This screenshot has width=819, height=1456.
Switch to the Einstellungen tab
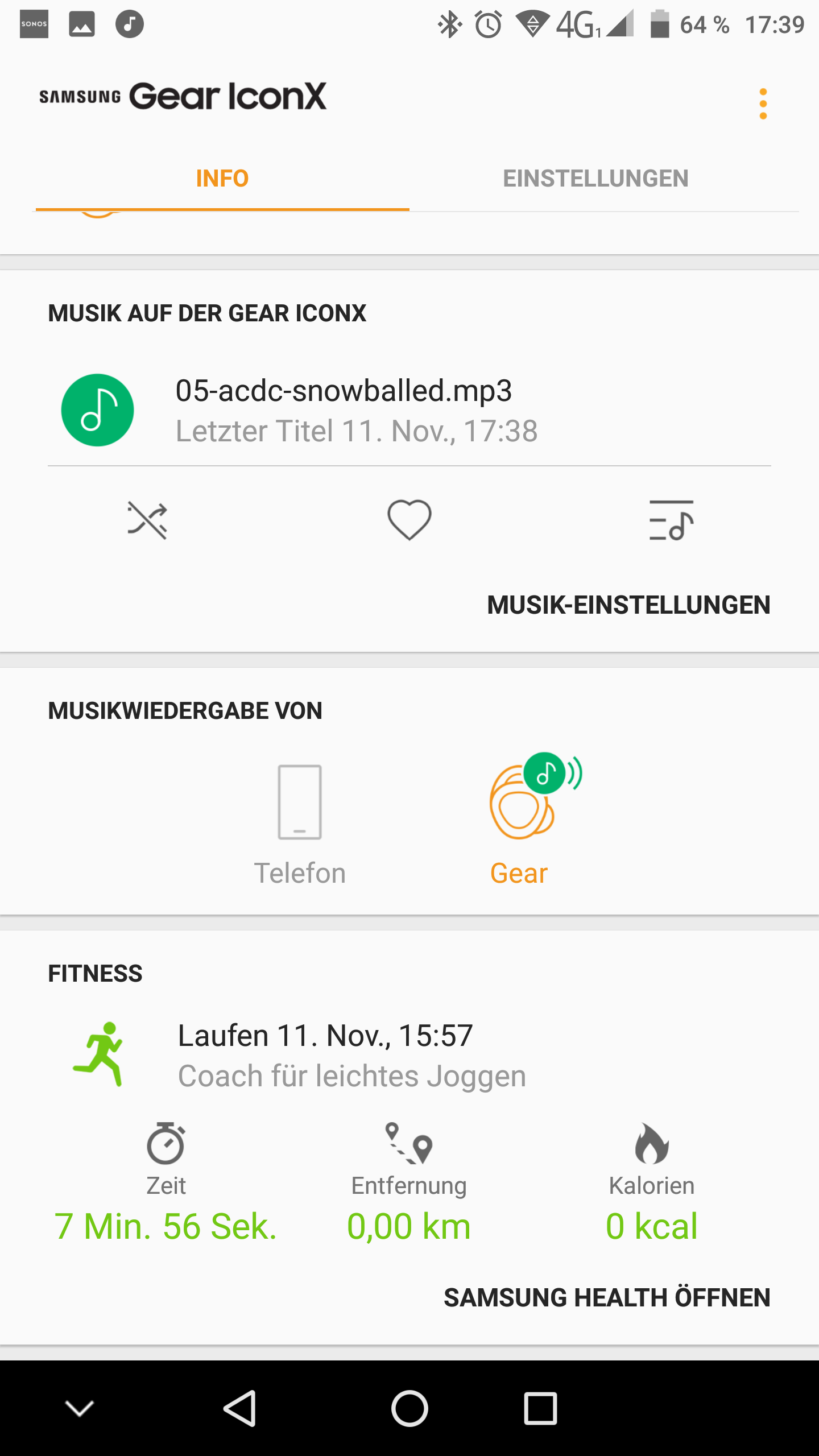(x=595, y=179)
